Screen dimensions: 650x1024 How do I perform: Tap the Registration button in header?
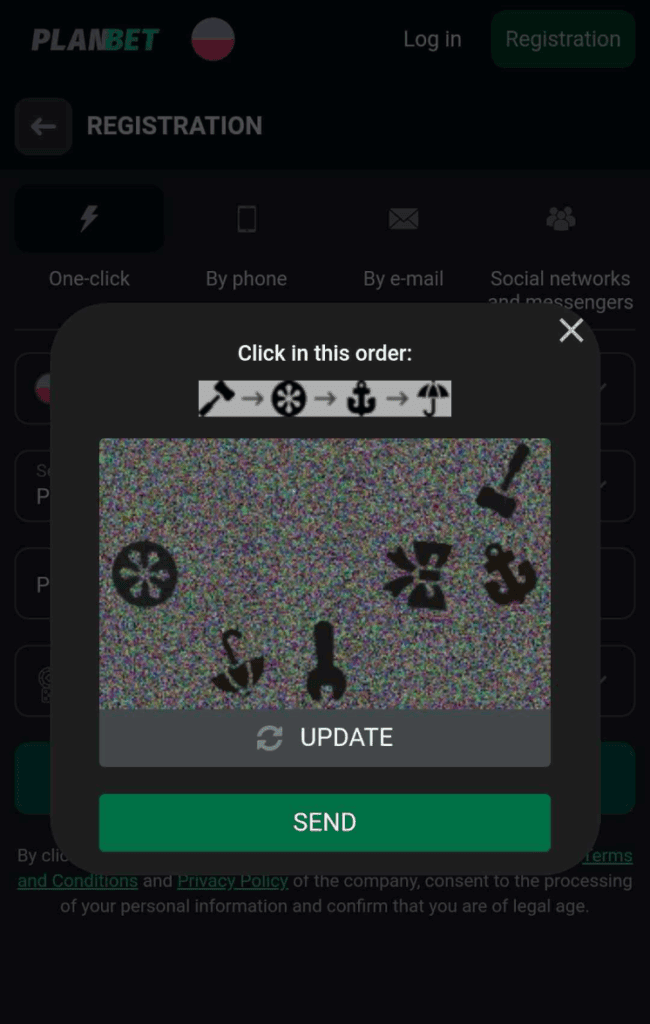click(x=562, y=39)
